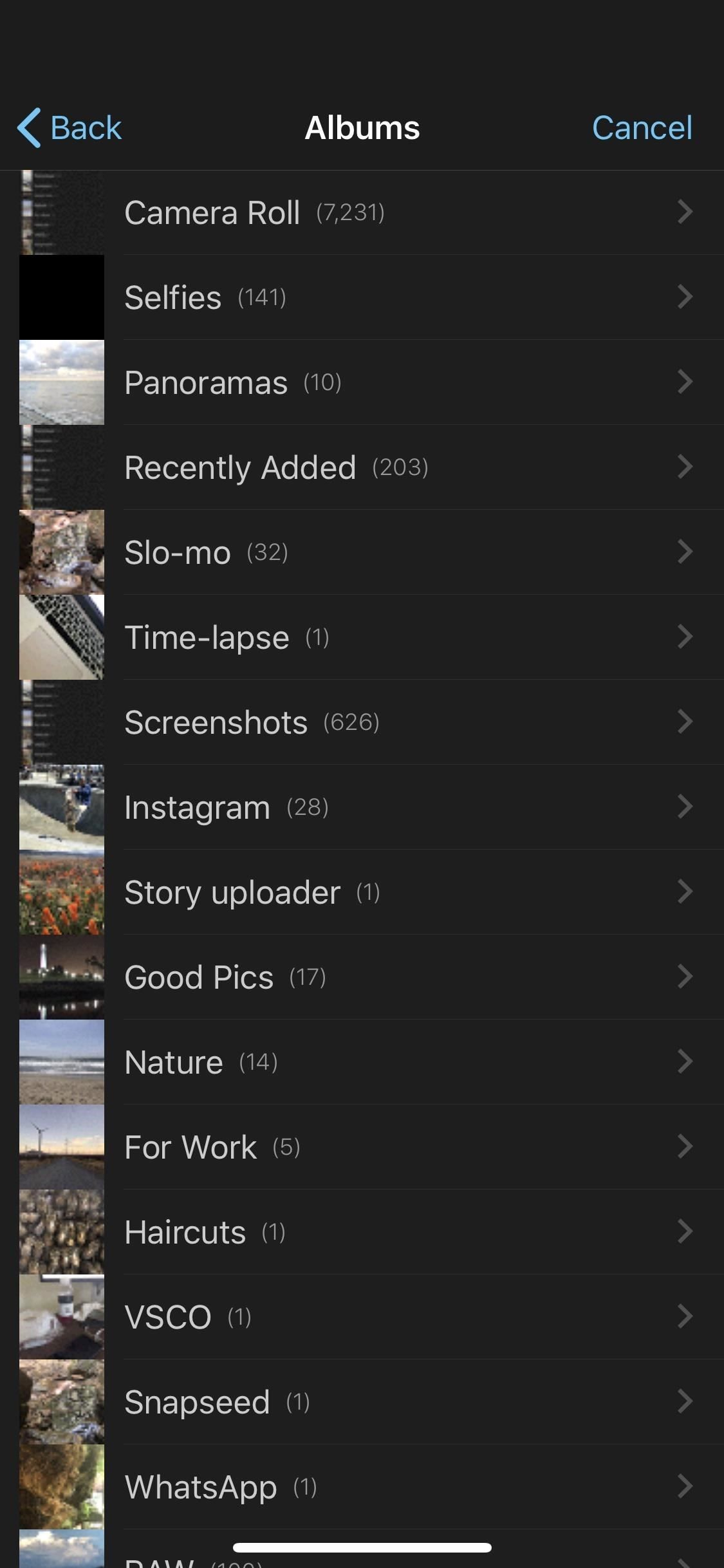Select the Snapseed album thumbnail

tap(62, 1401)
